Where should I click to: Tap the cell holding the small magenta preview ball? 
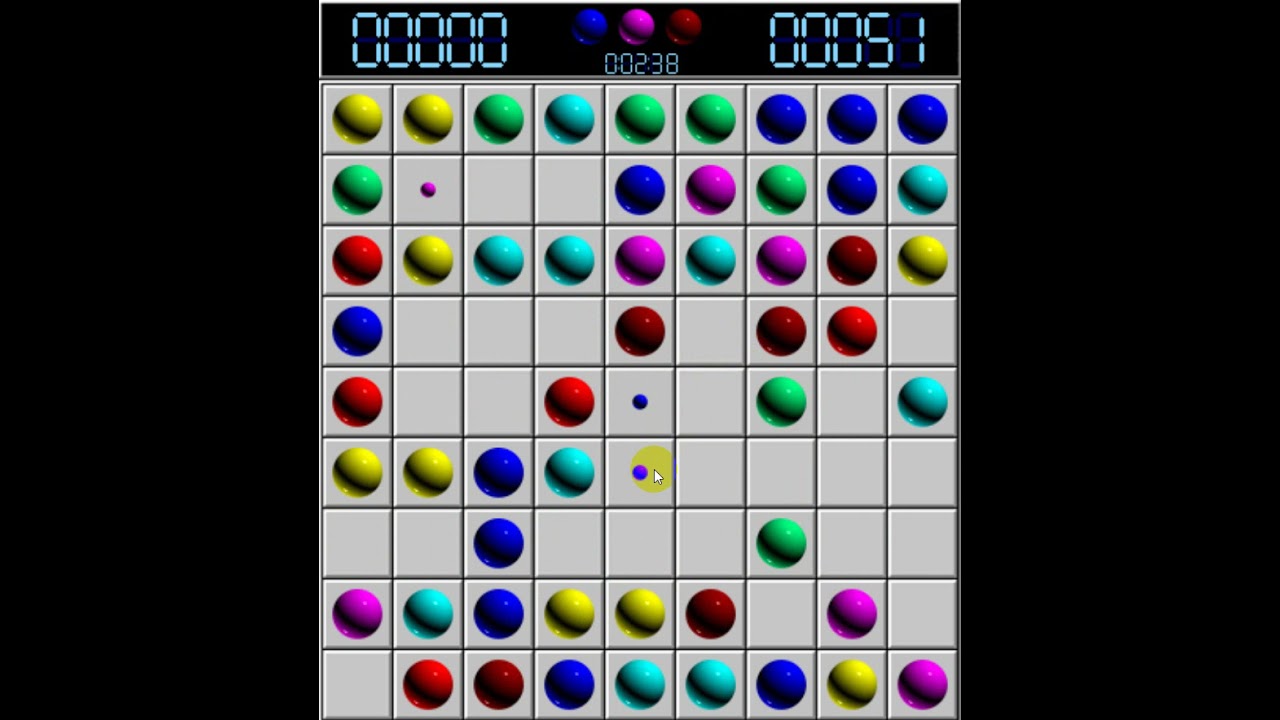pyautogui.click(x=428, y=189)
